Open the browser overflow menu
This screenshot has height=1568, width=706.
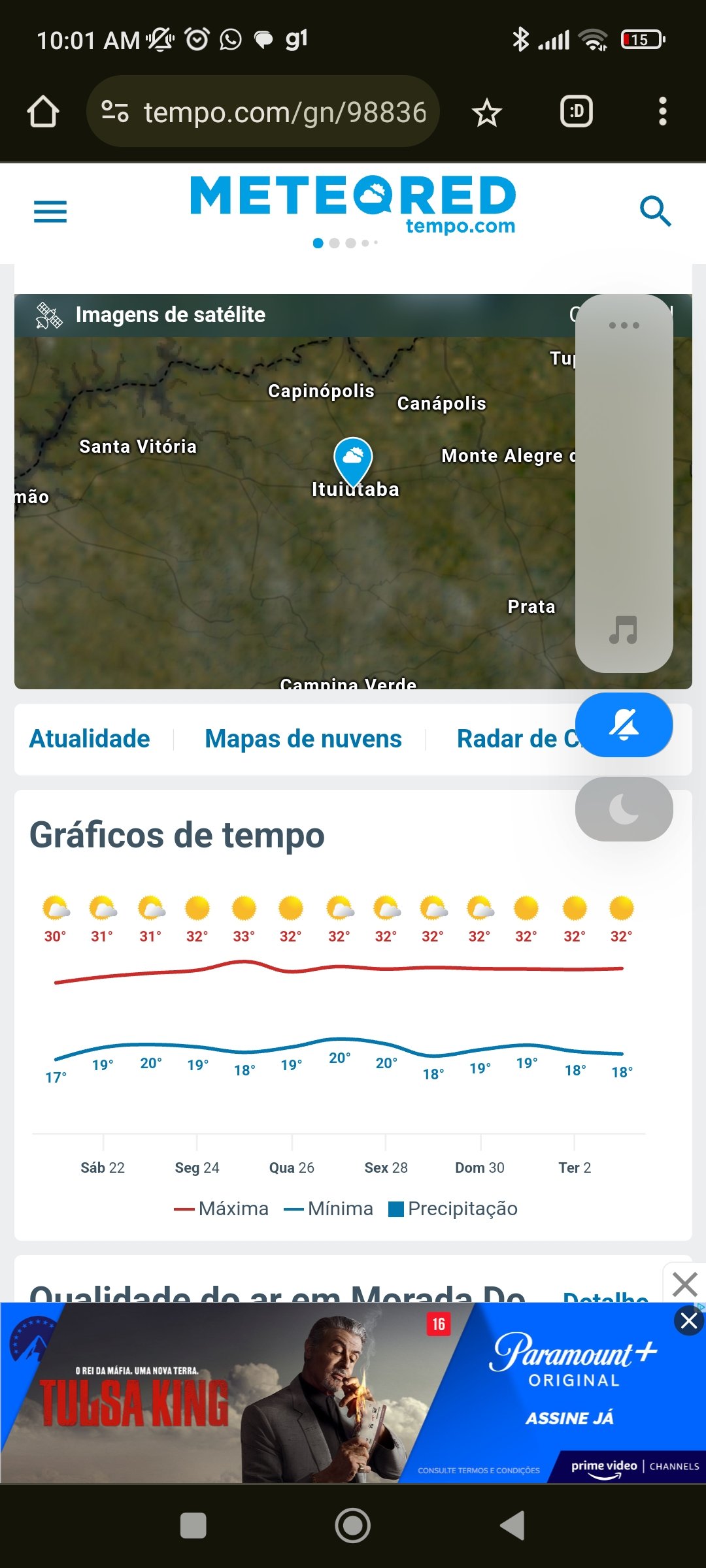[663, 112]
